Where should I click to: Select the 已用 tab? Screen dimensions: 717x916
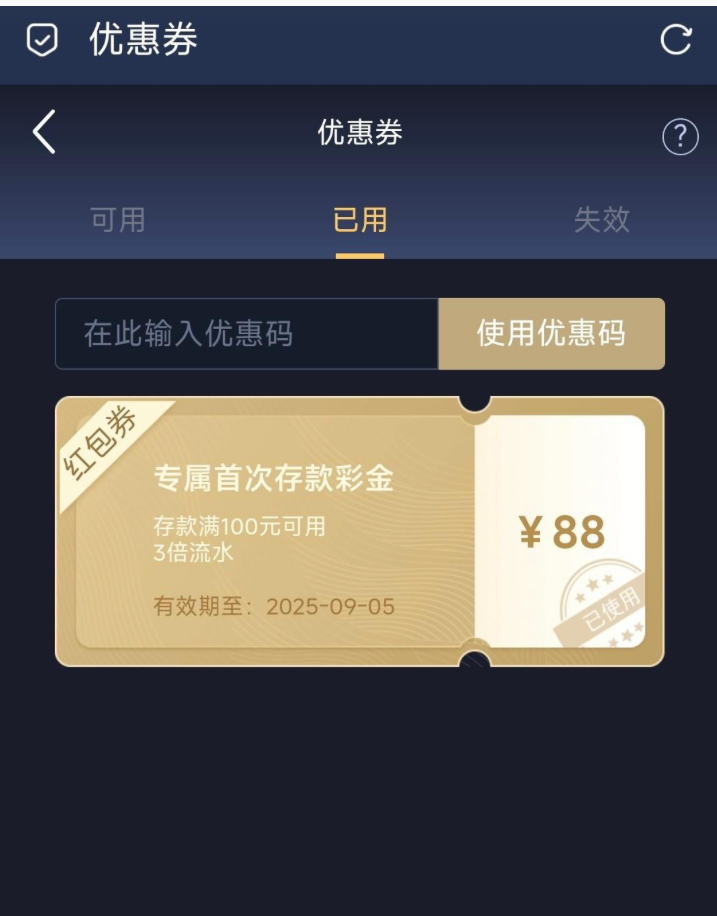[359, 220]
